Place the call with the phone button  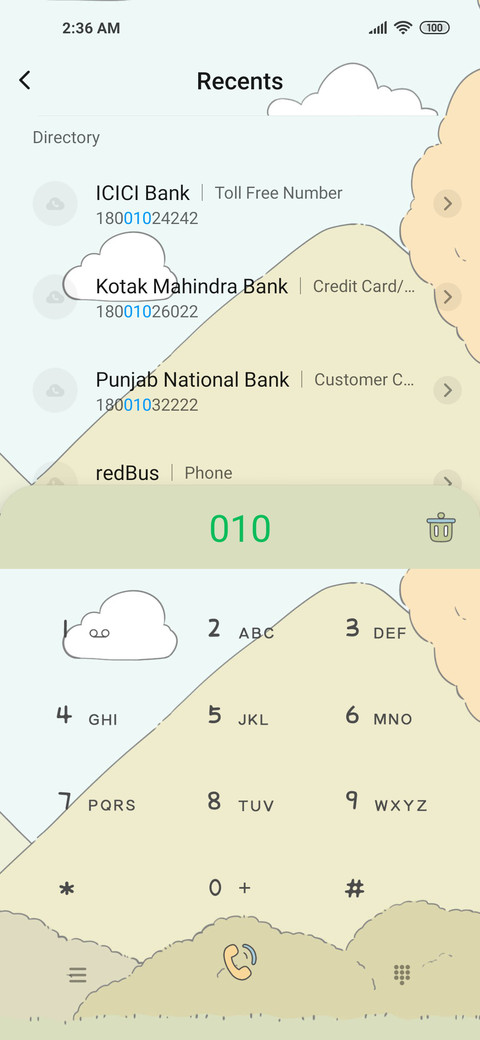(239, 961)
